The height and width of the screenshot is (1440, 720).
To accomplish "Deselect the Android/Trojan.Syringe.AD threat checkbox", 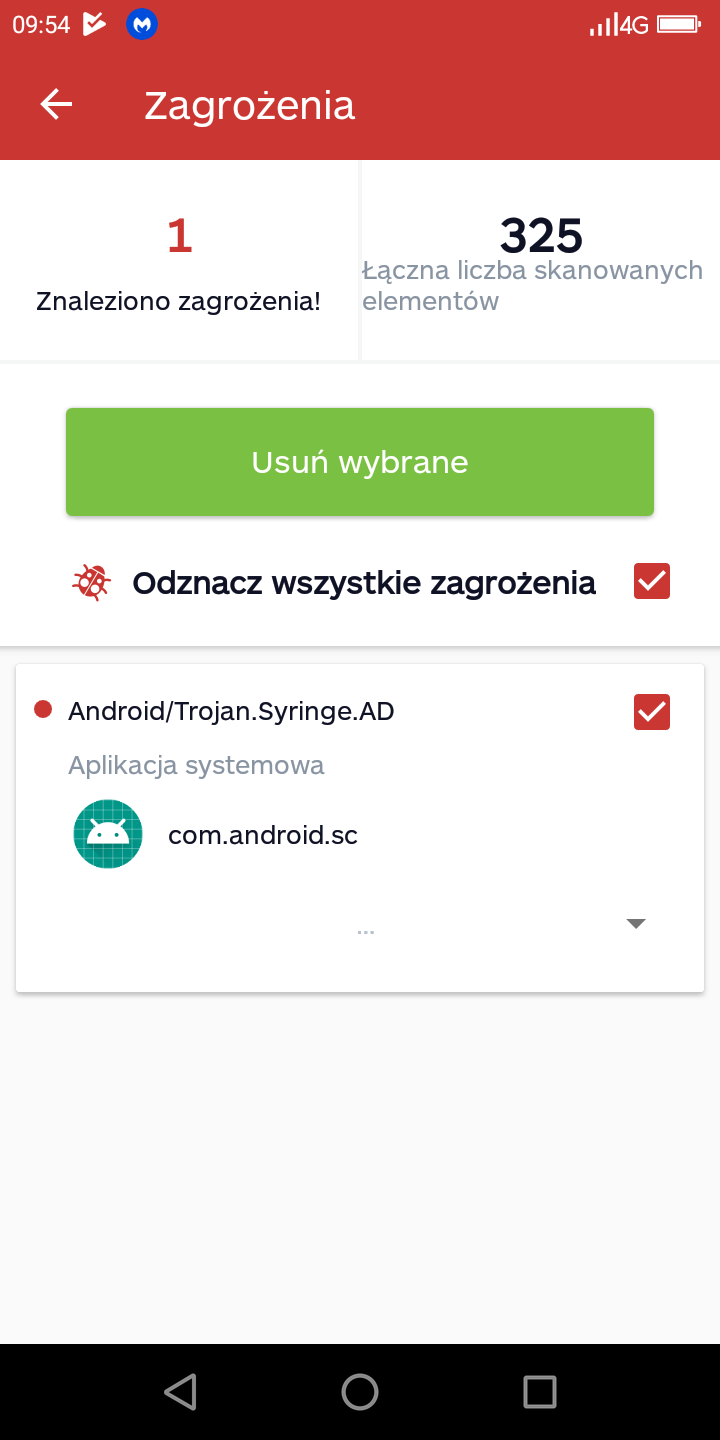I will click(651, 712).
